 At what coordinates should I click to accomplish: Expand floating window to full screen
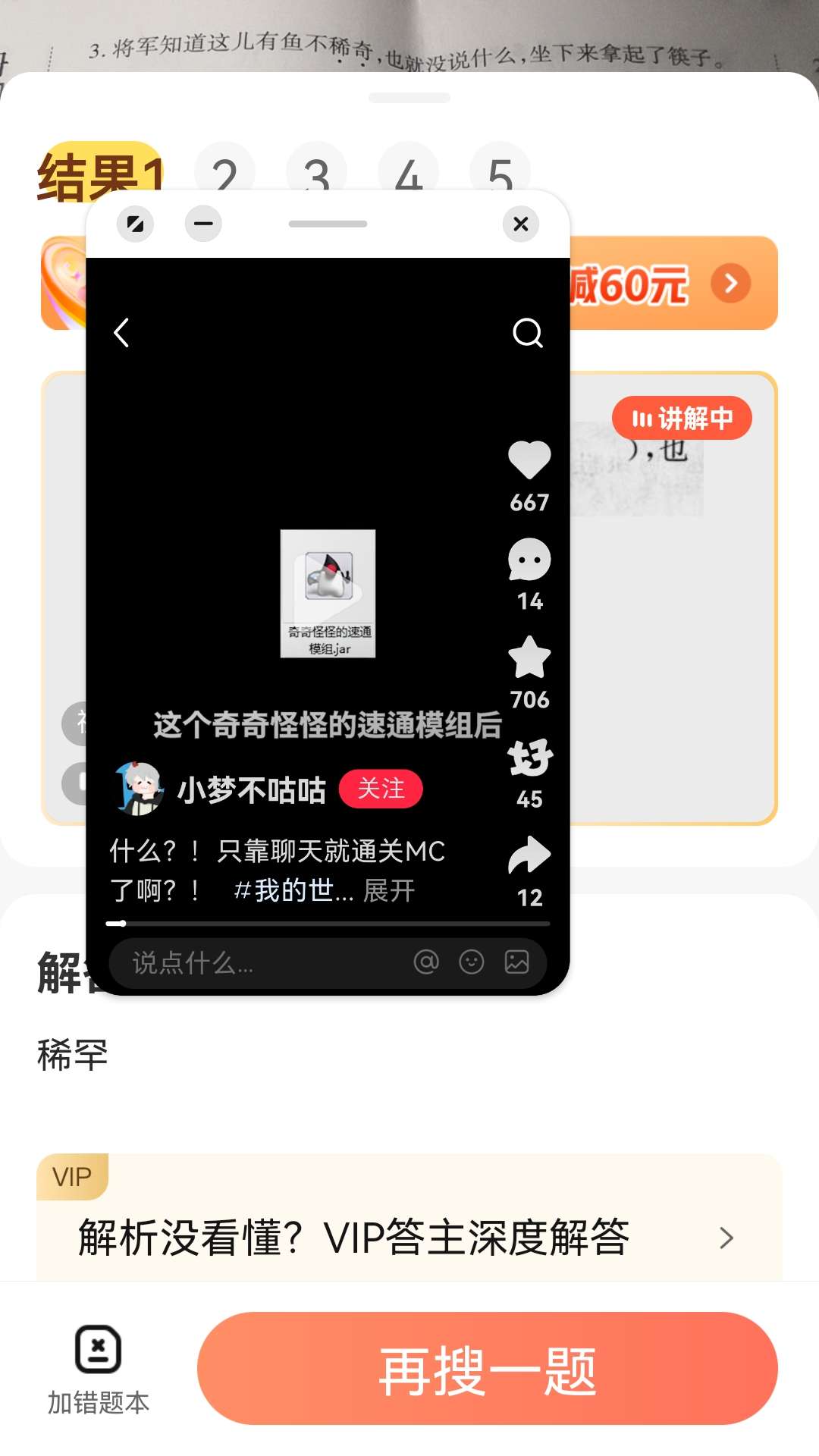tap(136, 224)
